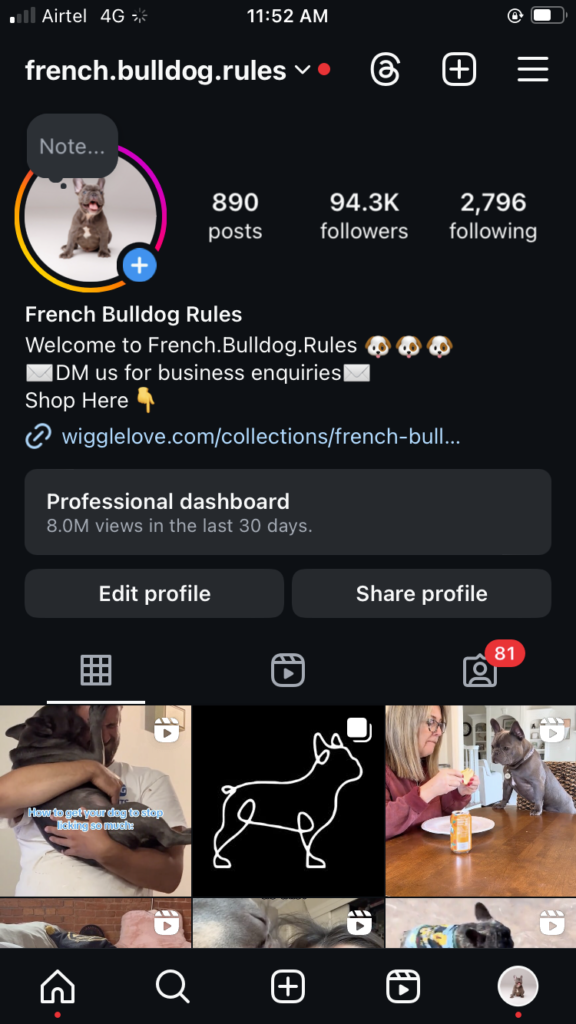View the 94.3K followers list
This screenshot has height=1024, width=576.
364,216
